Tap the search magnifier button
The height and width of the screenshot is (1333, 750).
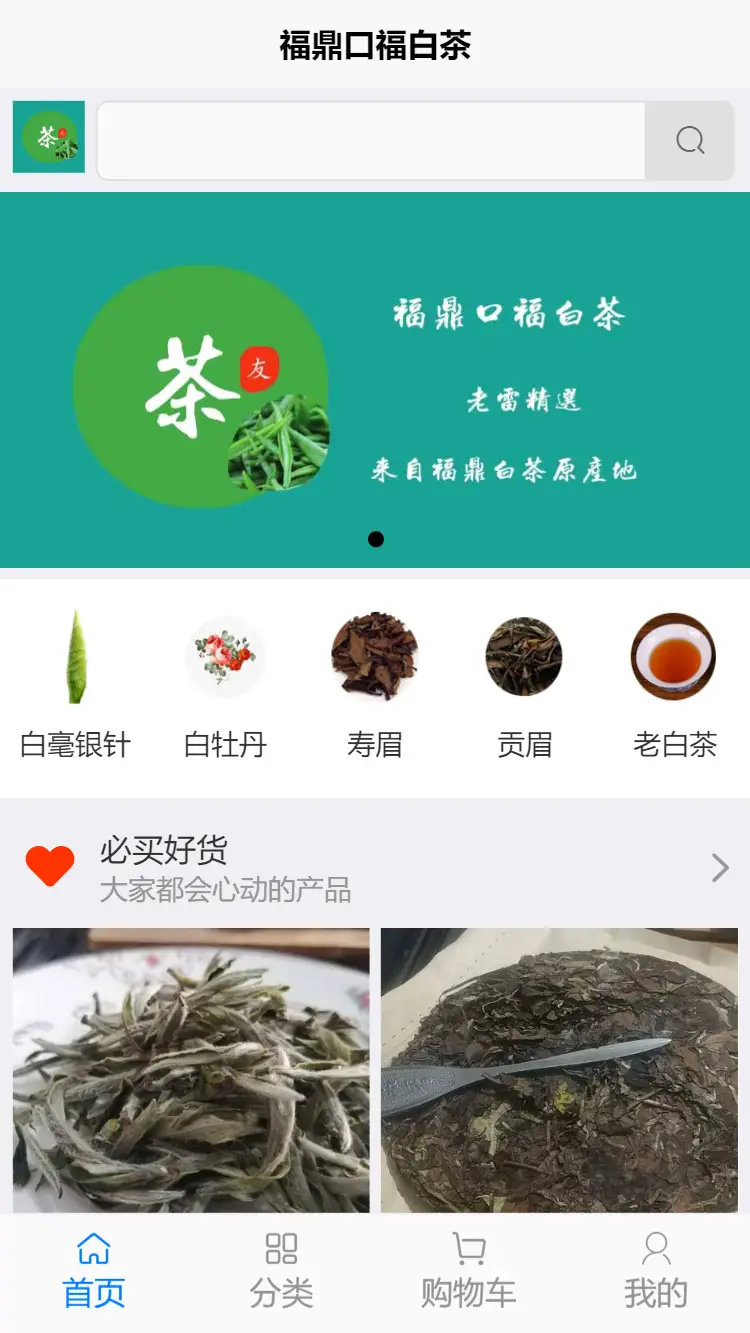(x=690, y=141)
